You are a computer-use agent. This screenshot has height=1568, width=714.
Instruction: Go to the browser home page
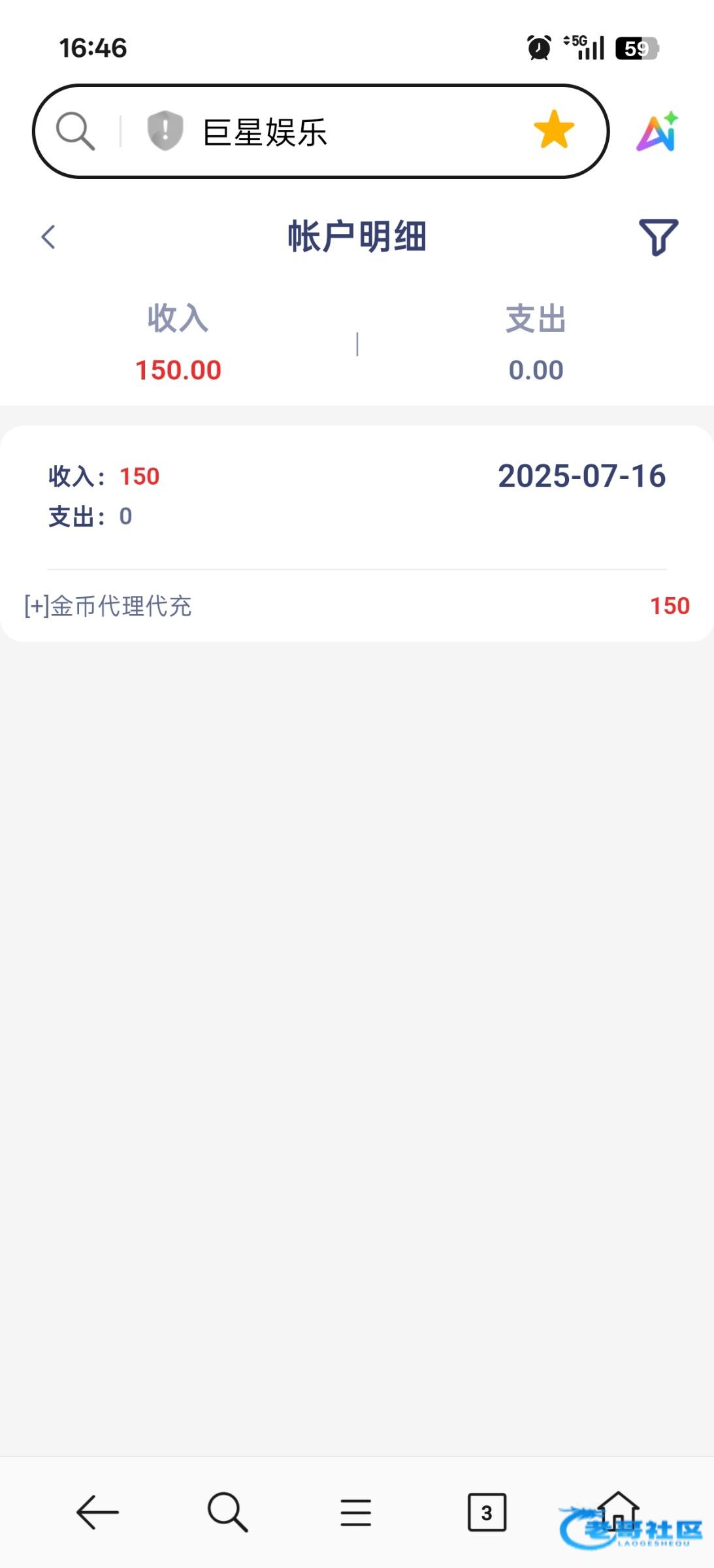click(618, 1511)
